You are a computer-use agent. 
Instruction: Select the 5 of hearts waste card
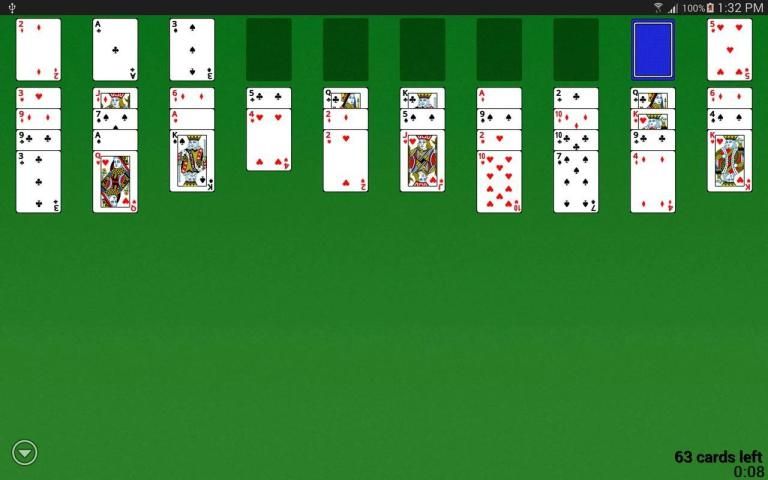729,49
